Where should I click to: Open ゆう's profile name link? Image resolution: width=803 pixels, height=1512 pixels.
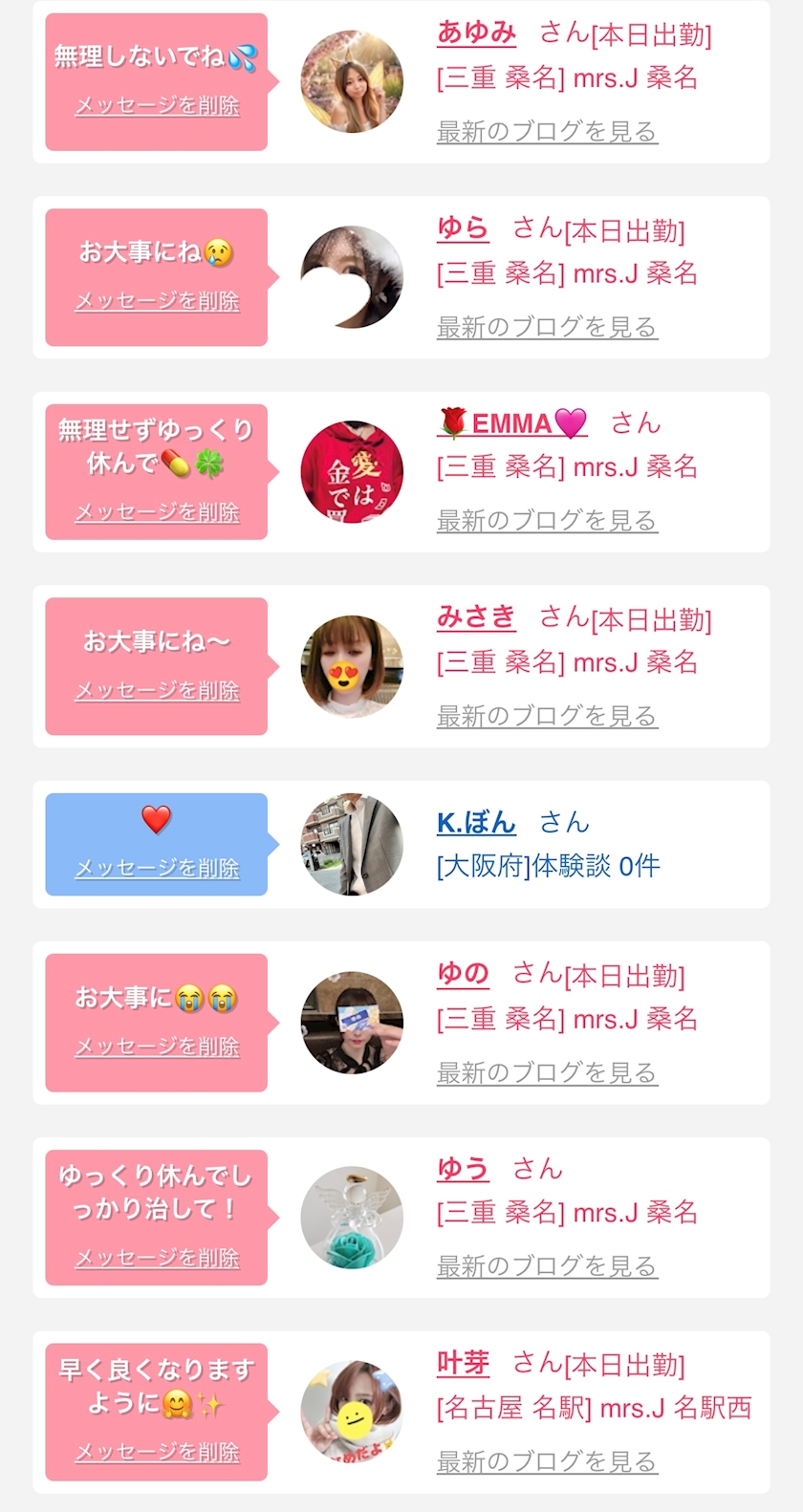pos(463,1169)
